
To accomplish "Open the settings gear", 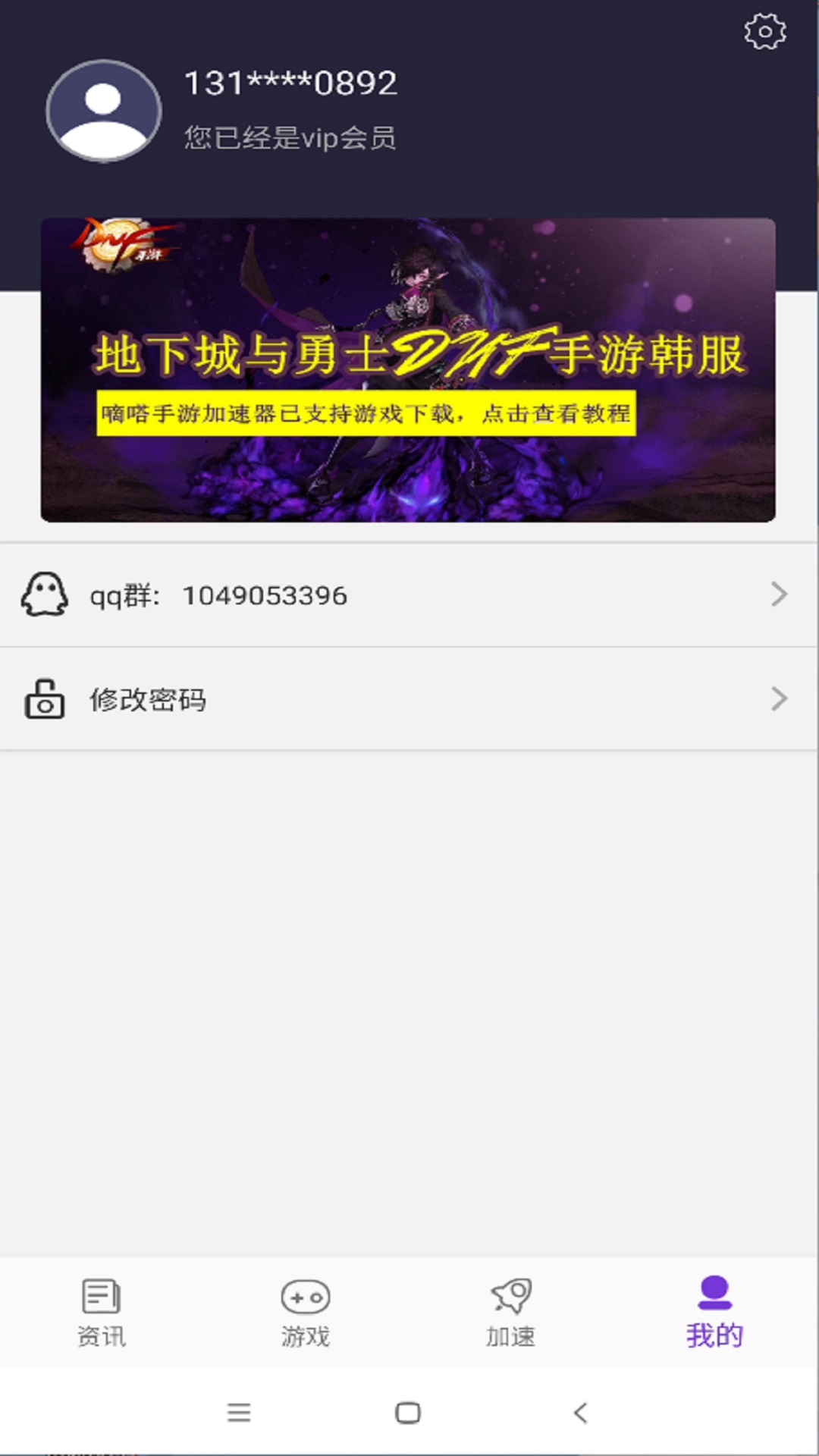I will pos(764,32).
